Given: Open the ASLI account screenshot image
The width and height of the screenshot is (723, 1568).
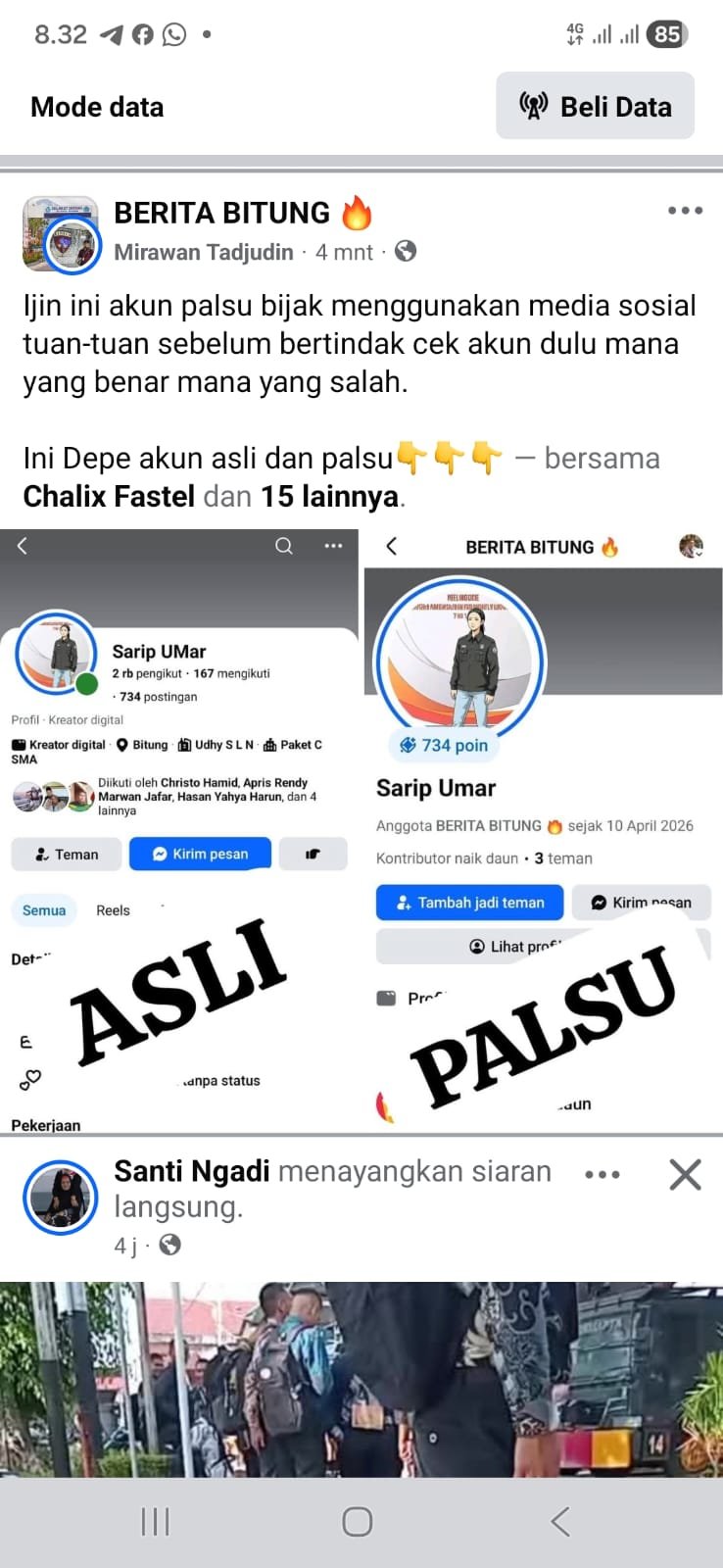Looking at the screenshot, I should 179,831.
